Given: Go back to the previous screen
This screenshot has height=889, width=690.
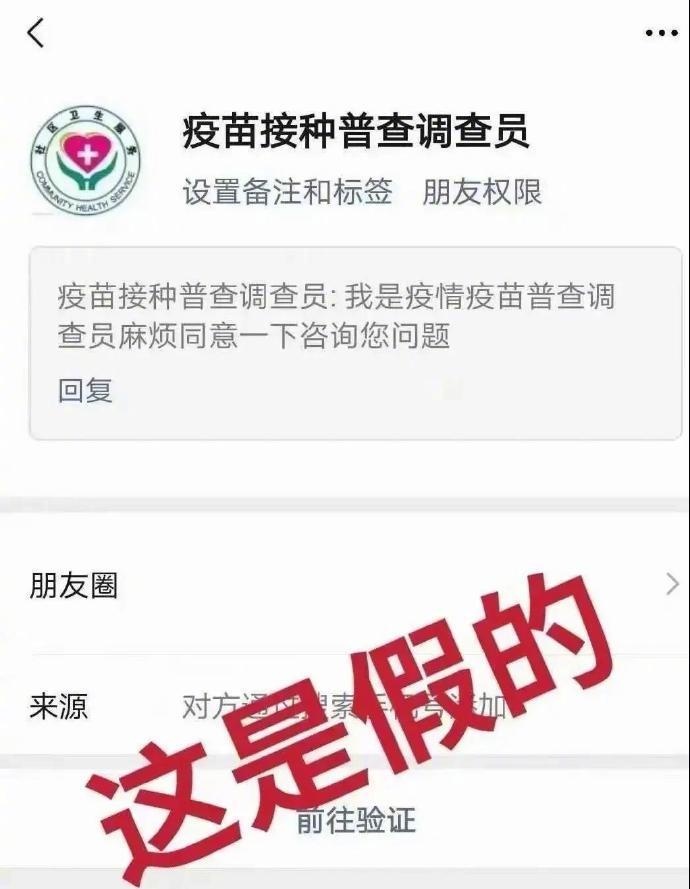Looking at the screenshot, I should (36, 33).
